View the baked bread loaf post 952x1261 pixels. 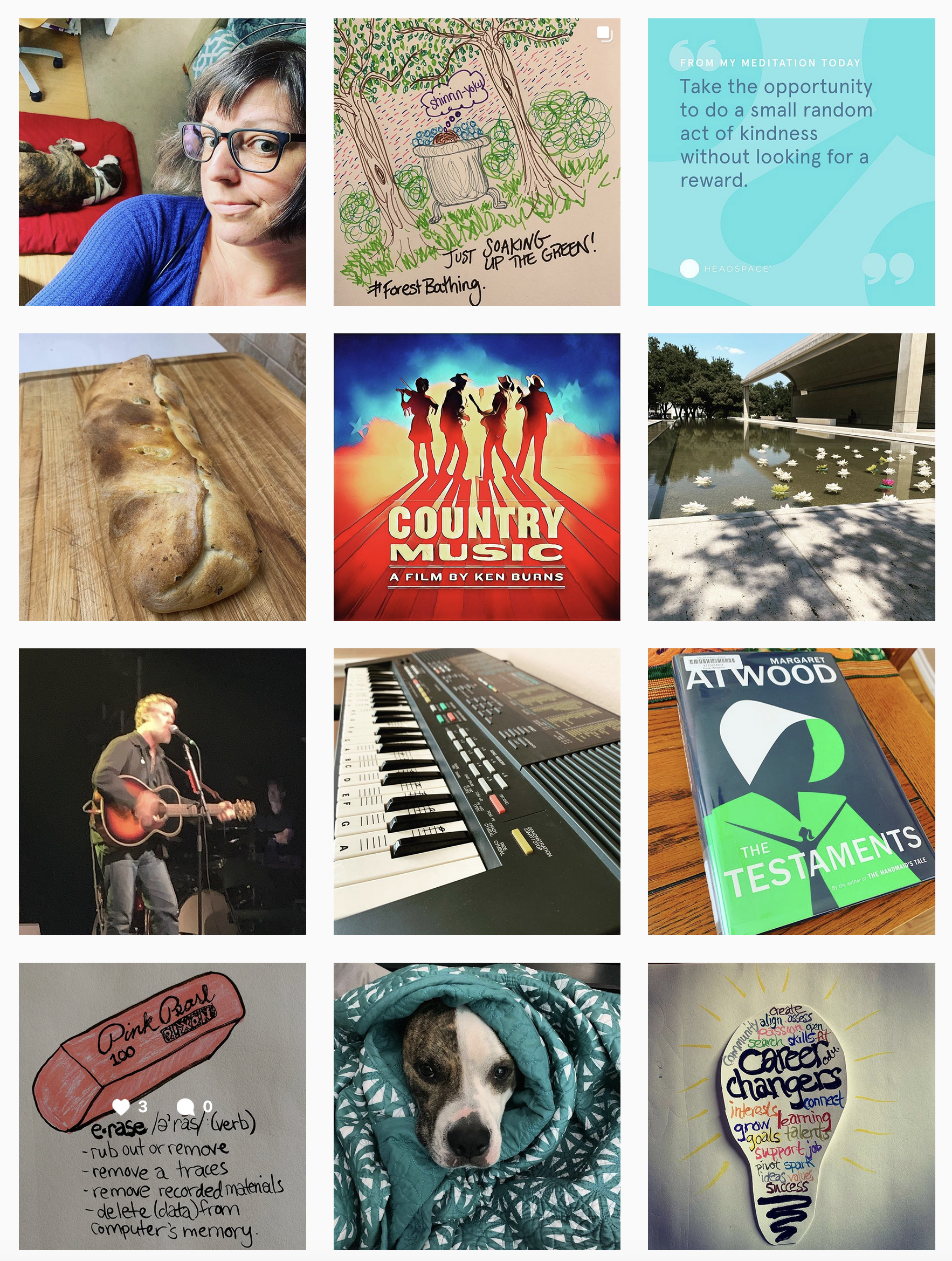[162, 477]
